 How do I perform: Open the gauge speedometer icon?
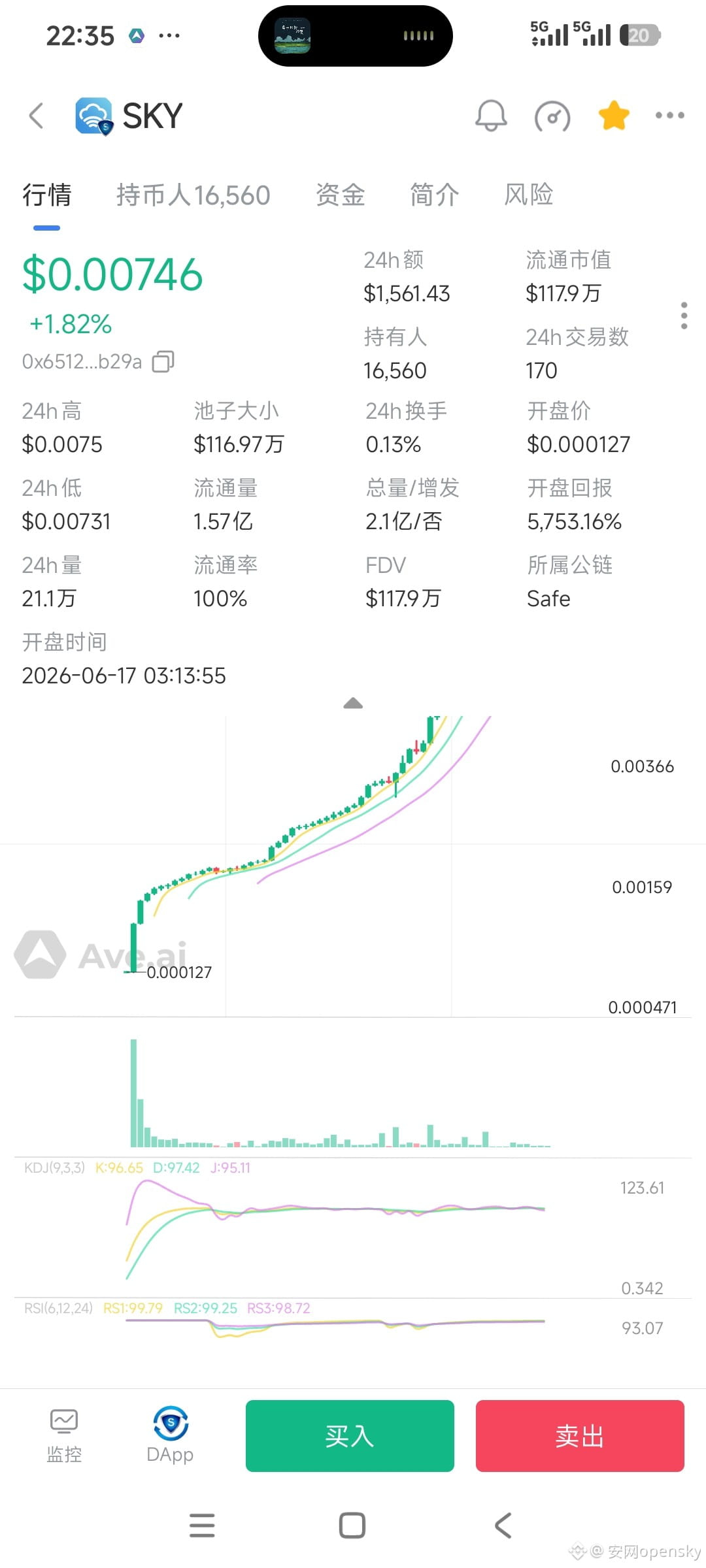point(552,117)
